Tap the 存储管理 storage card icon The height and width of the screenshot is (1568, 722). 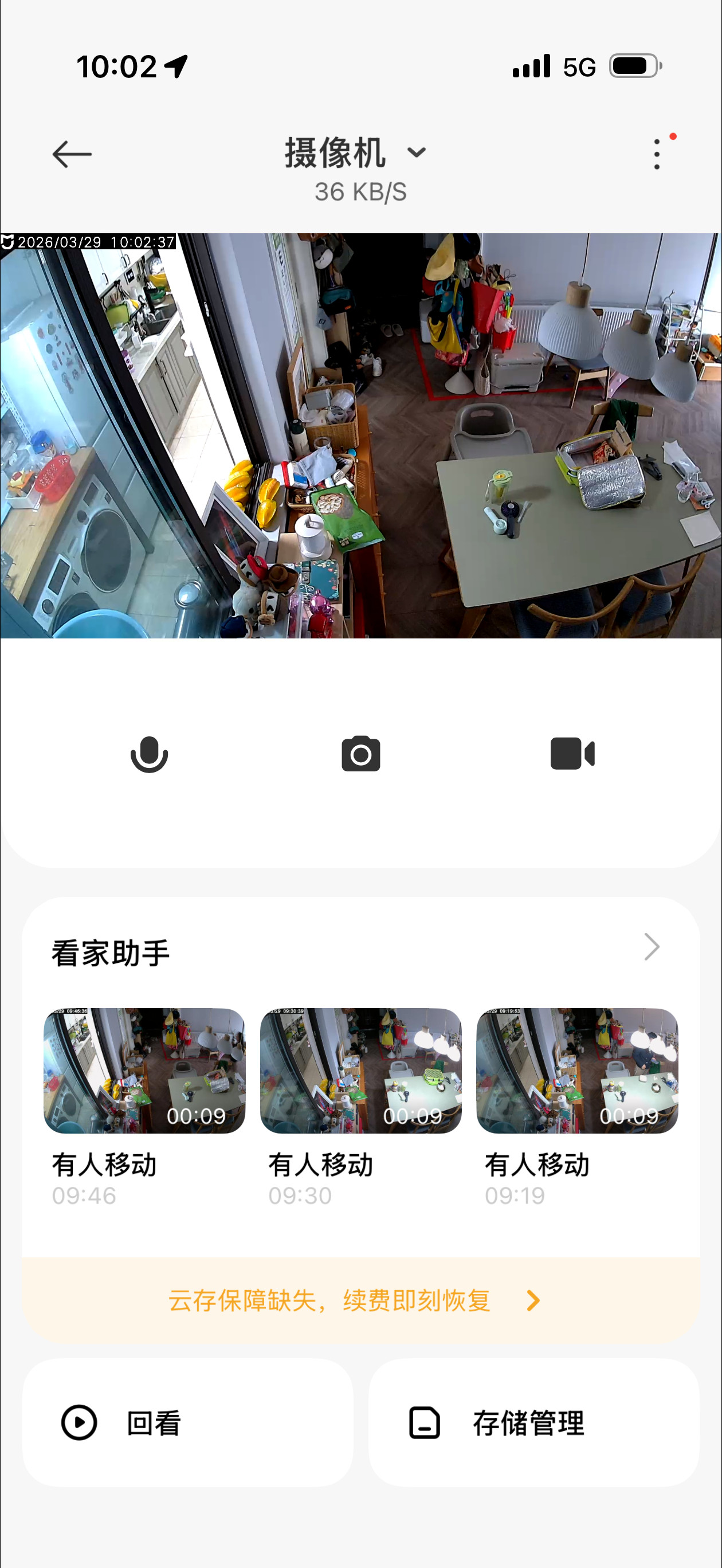coord(424,1424)
